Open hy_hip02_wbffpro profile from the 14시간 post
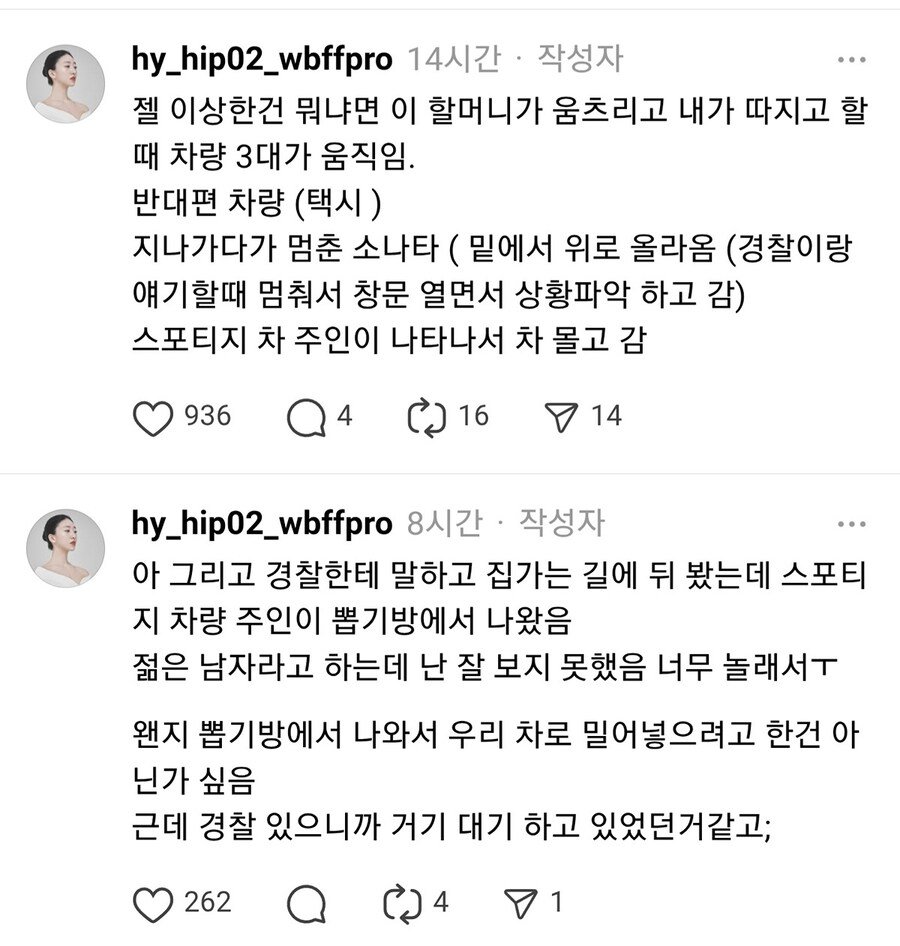The image size is (900, 946). coord(261,60)
